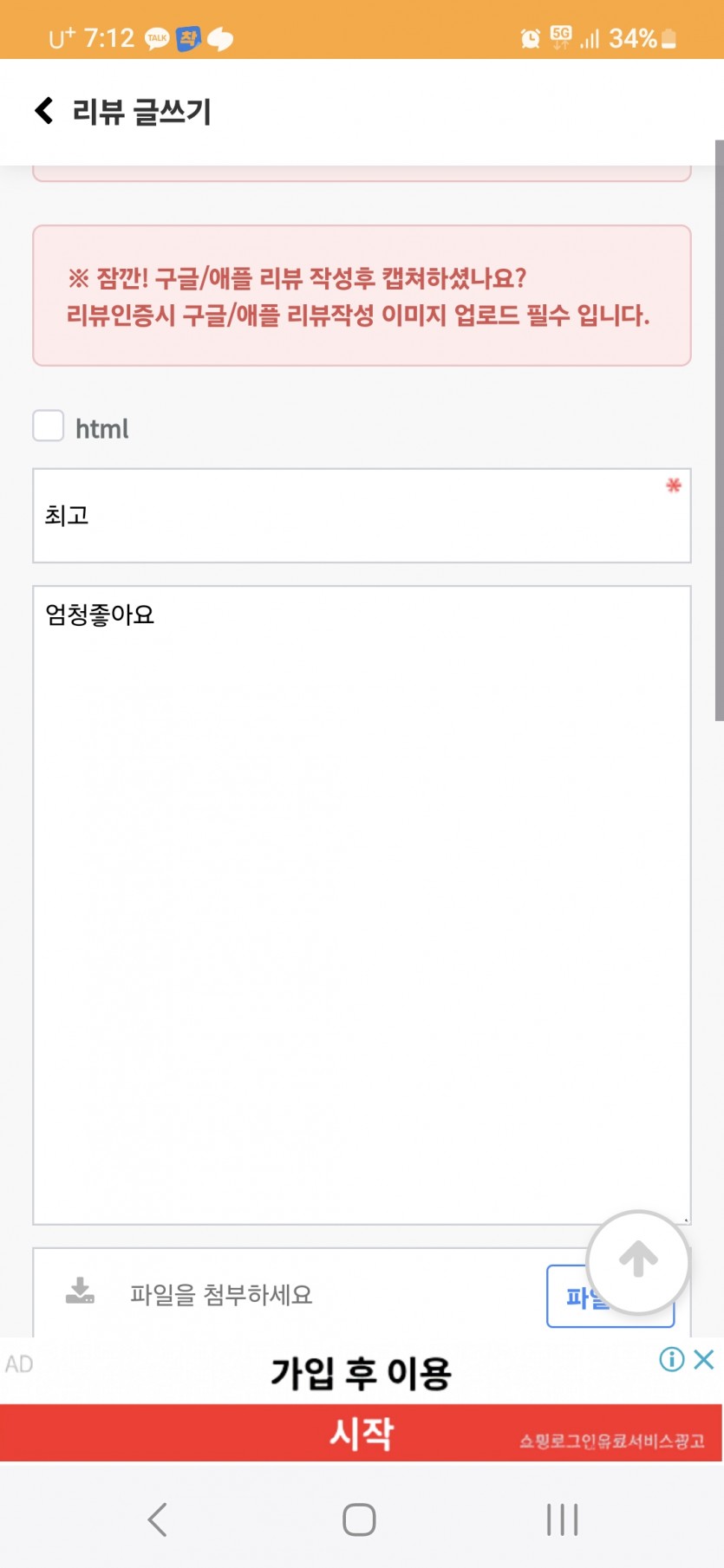Tap the content text area with 엄청좋아요
724x1568 pixels.
[362, 905]
